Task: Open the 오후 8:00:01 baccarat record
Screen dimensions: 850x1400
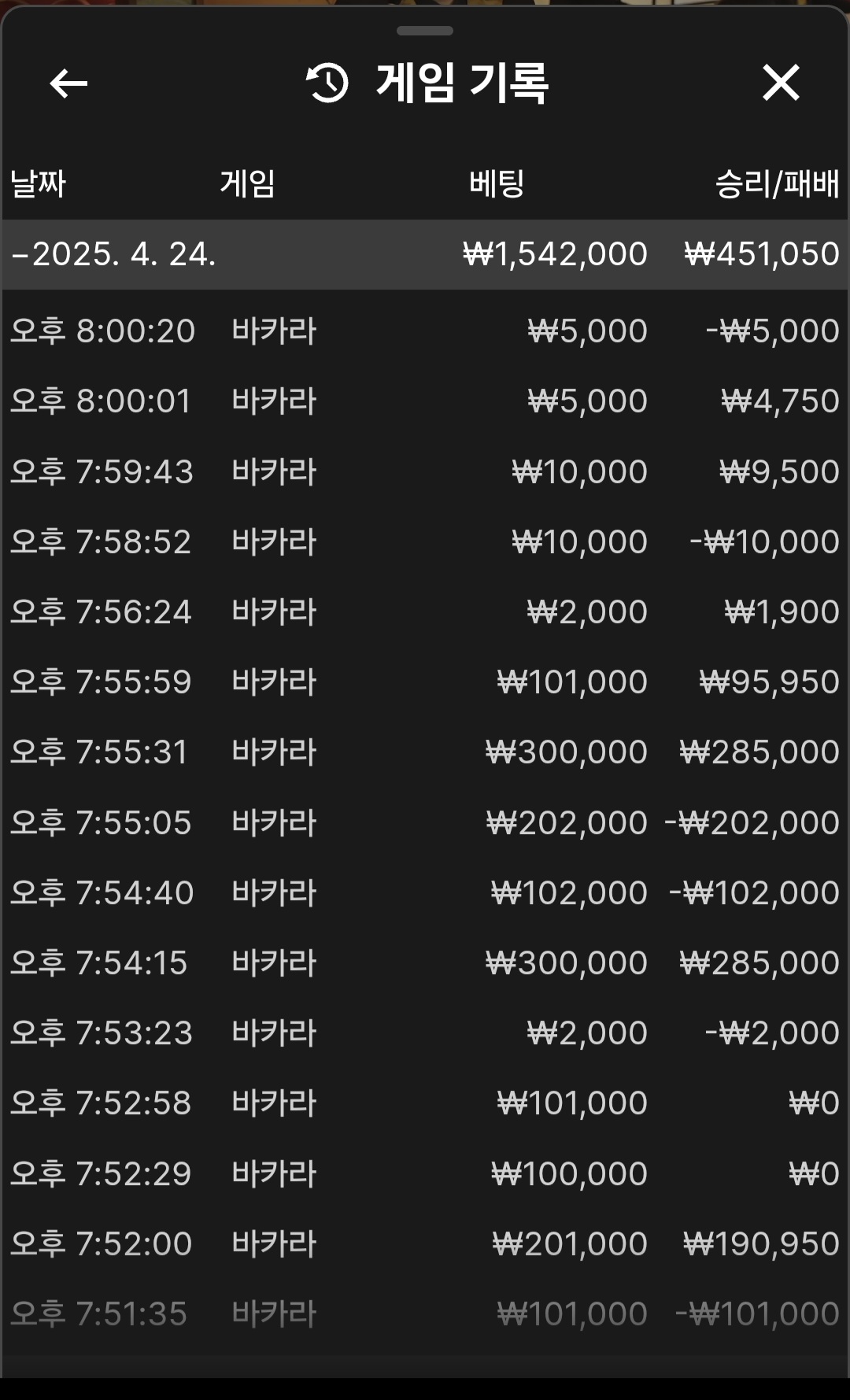Action: coord(425,401)
